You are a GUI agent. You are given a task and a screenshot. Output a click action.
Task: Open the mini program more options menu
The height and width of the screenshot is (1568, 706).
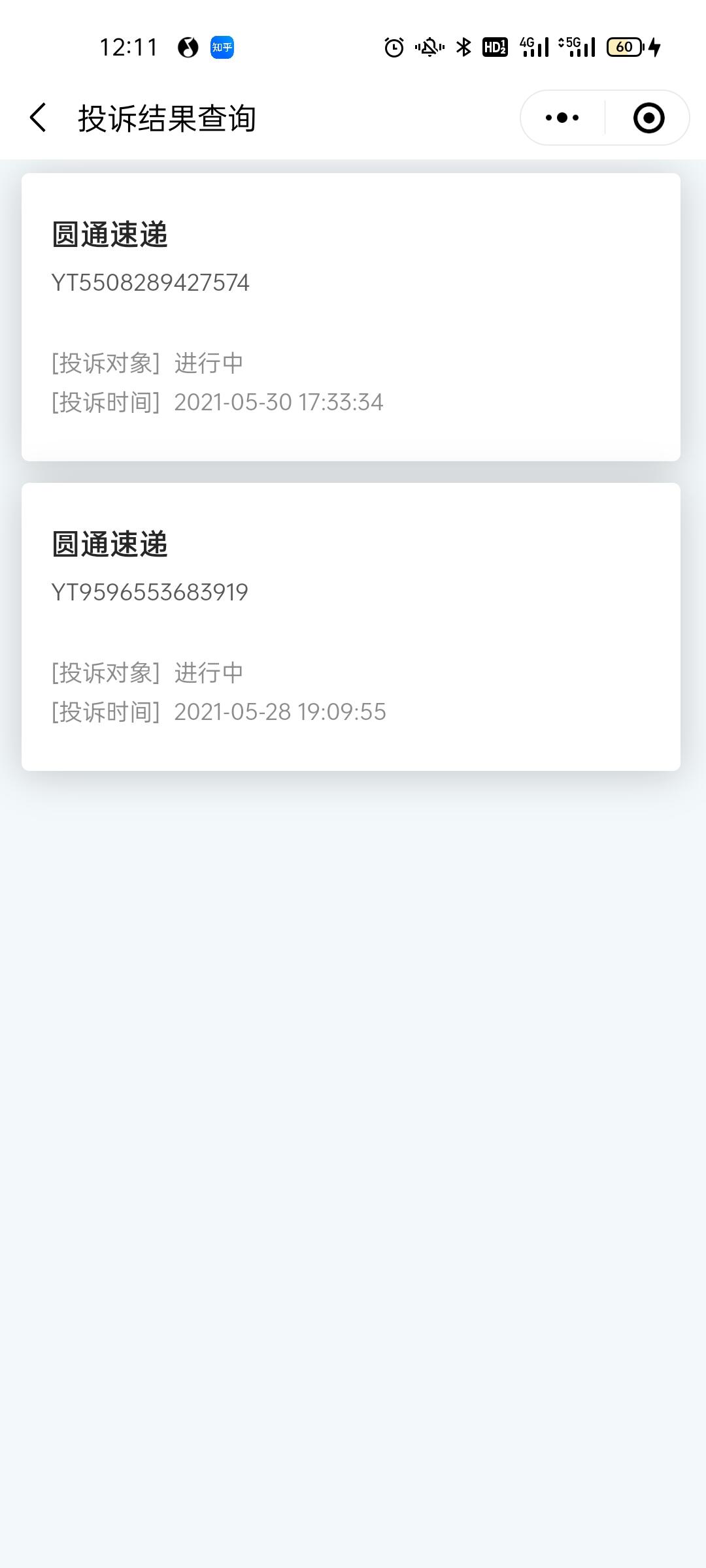tap(562, 118)
